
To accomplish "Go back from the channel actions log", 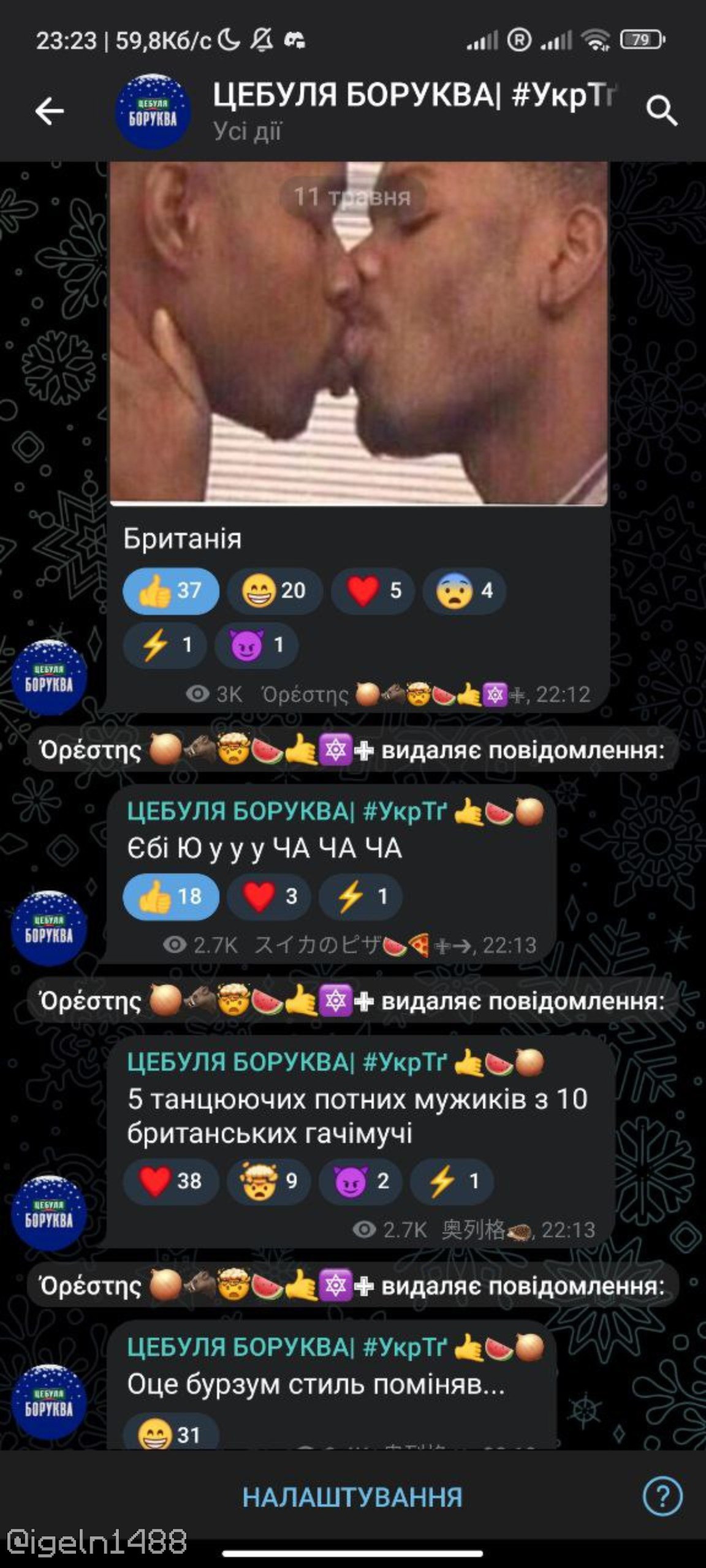I will pyautogui.click(x=49, y=111).
